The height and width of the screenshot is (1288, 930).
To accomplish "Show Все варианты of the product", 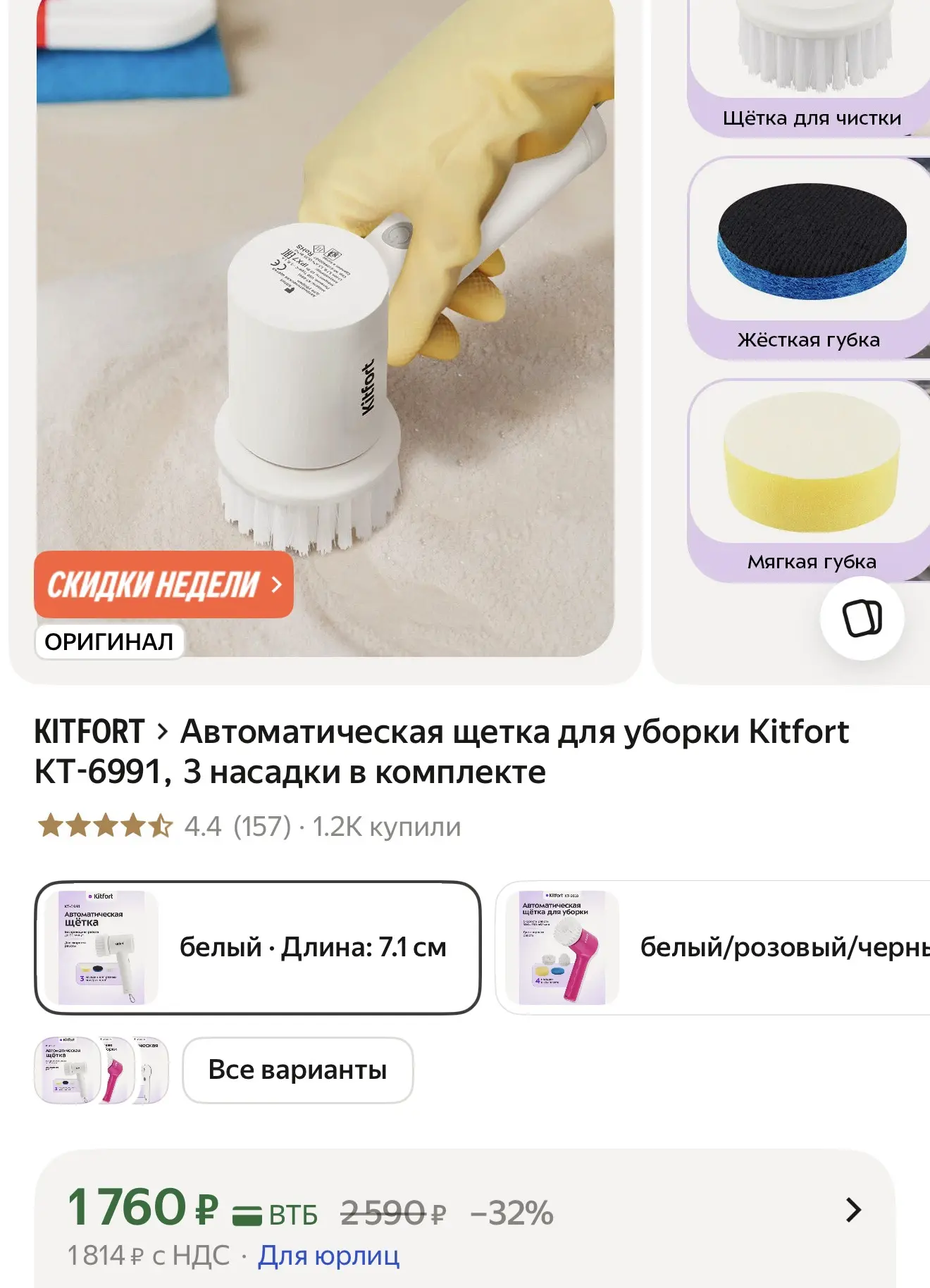I will tap(298, 1070).
